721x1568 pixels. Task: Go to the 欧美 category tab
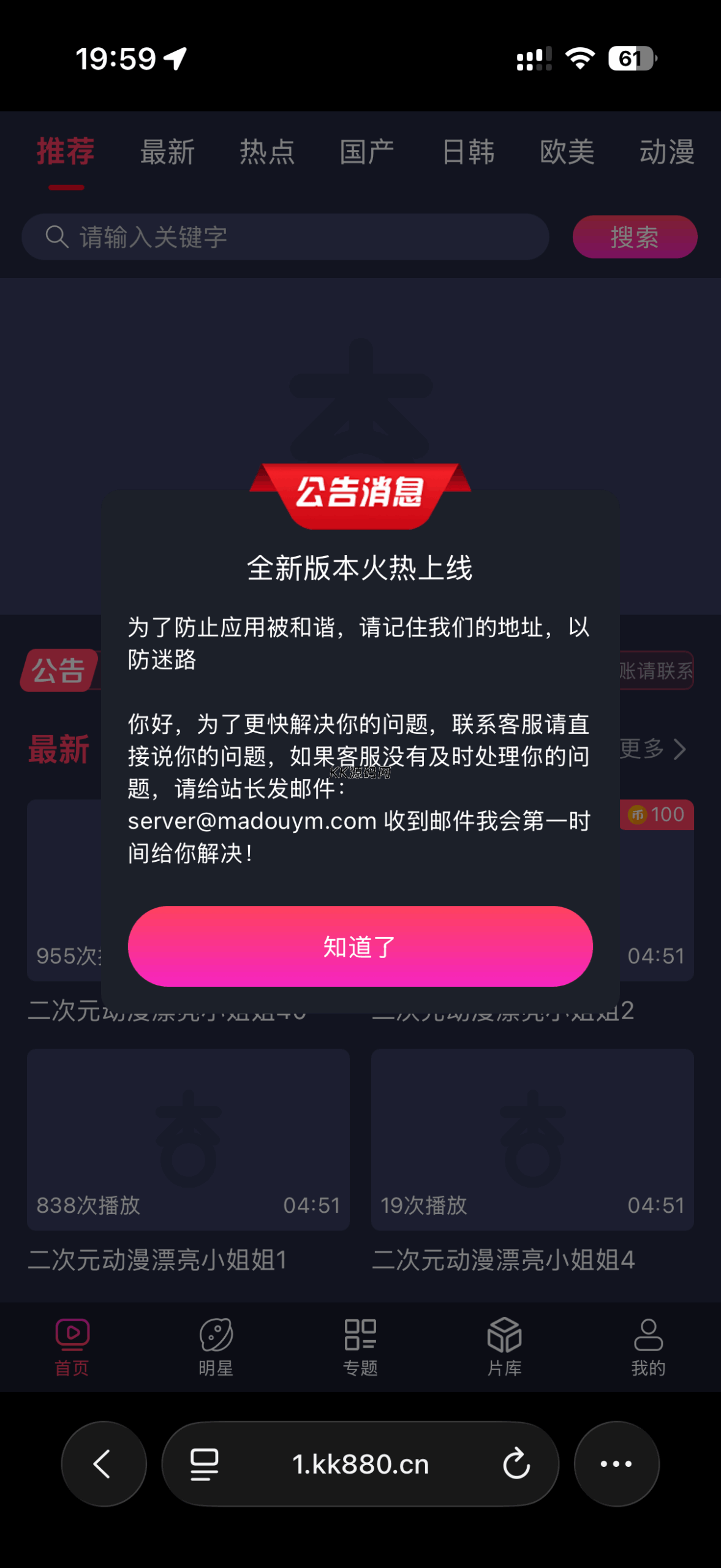pyautogui.click(x=567, y=152)
